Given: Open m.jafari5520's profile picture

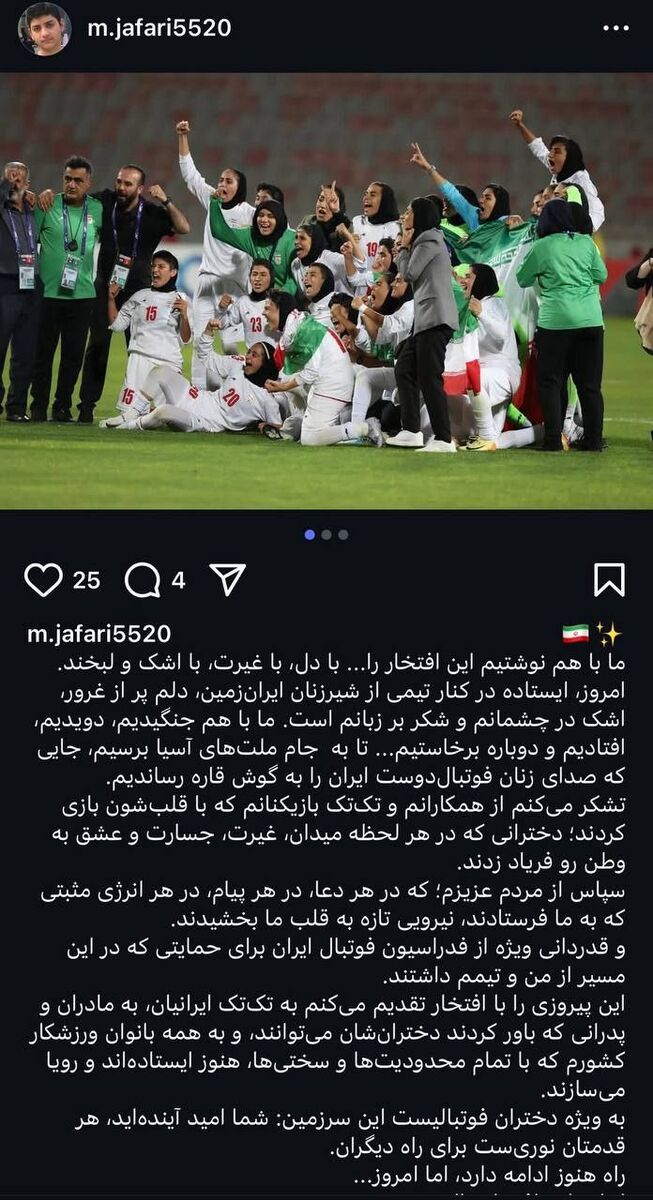Looking at the screenshot, I should pyautogui.click(x=44, y=29).
